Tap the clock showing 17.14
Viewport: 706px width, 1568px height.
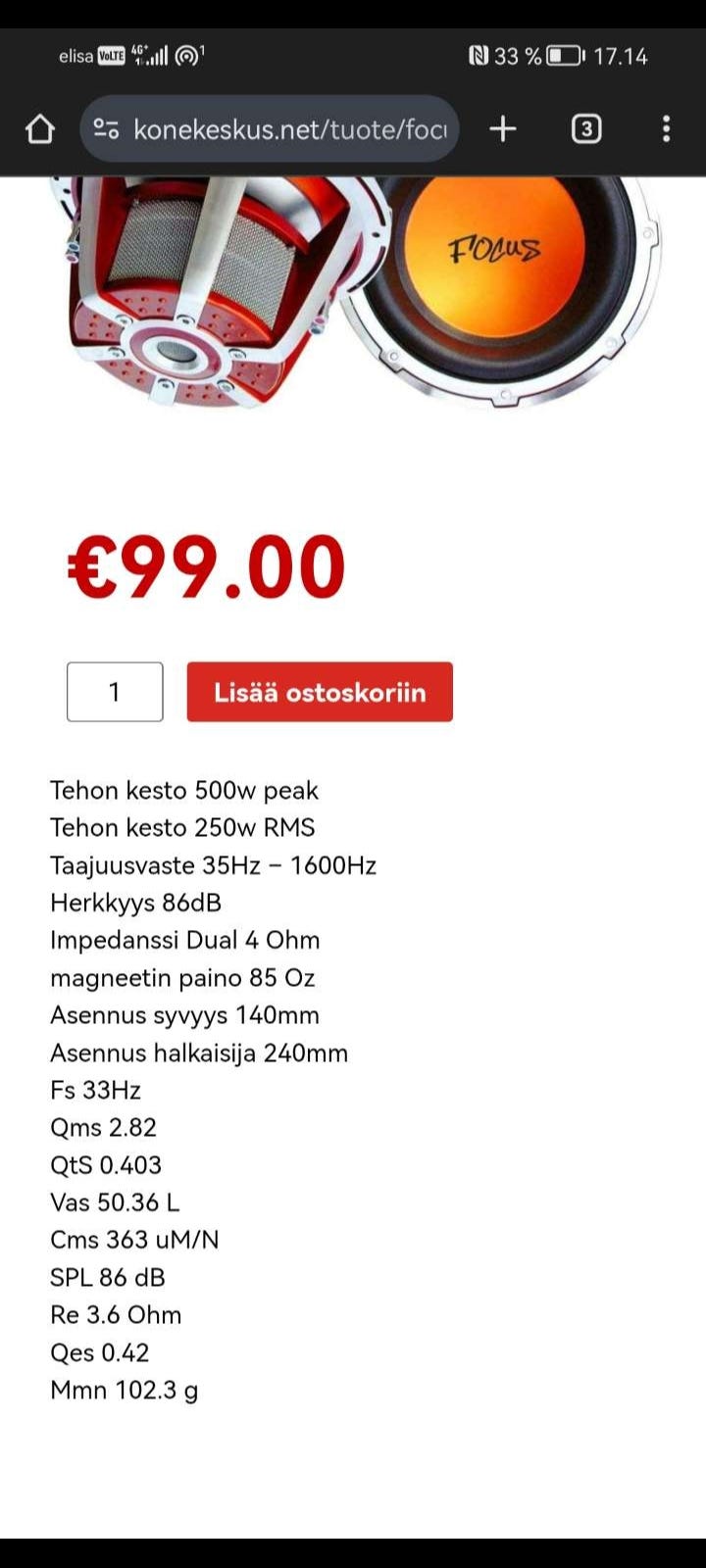tap(622, 56)
